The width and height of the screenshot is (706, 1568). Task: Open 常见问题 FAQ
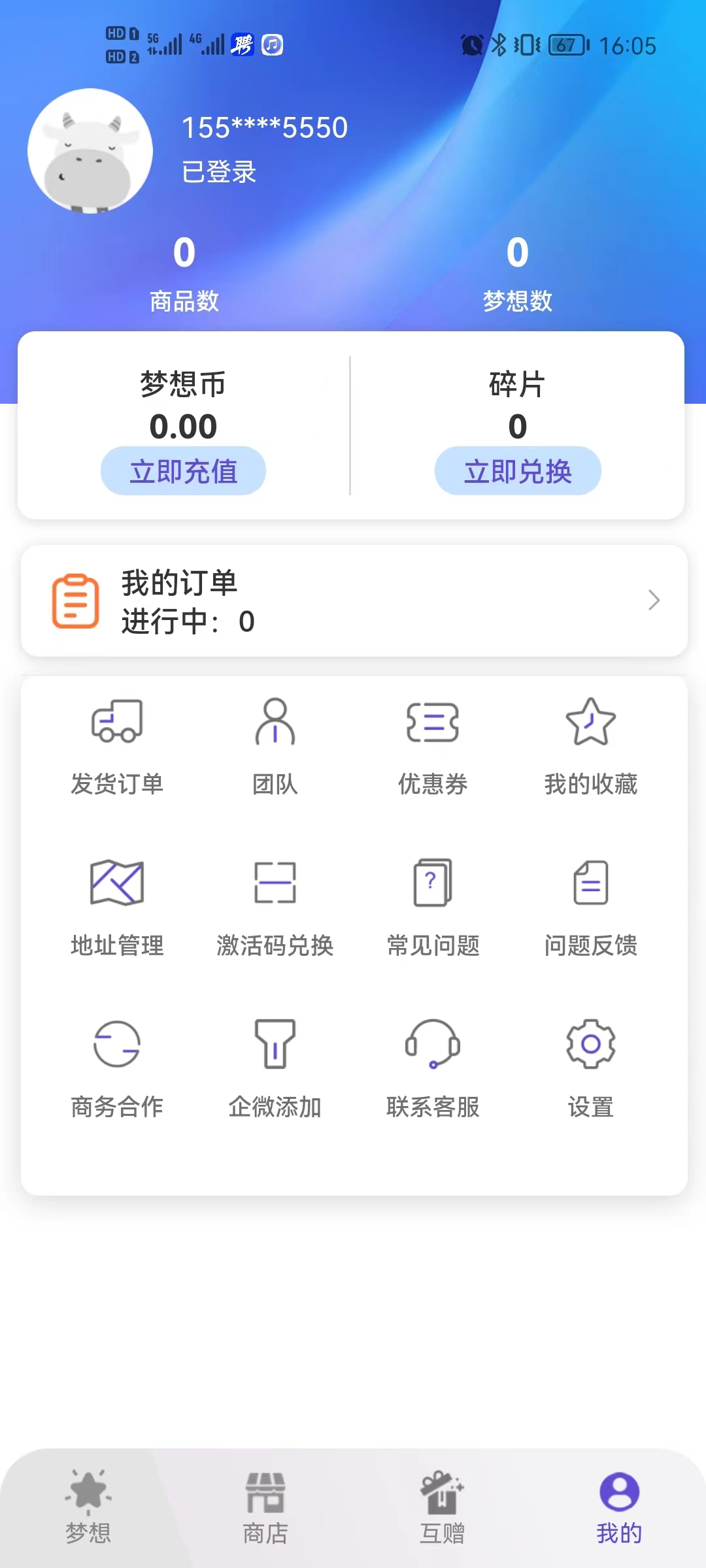(x=433, y=907)
